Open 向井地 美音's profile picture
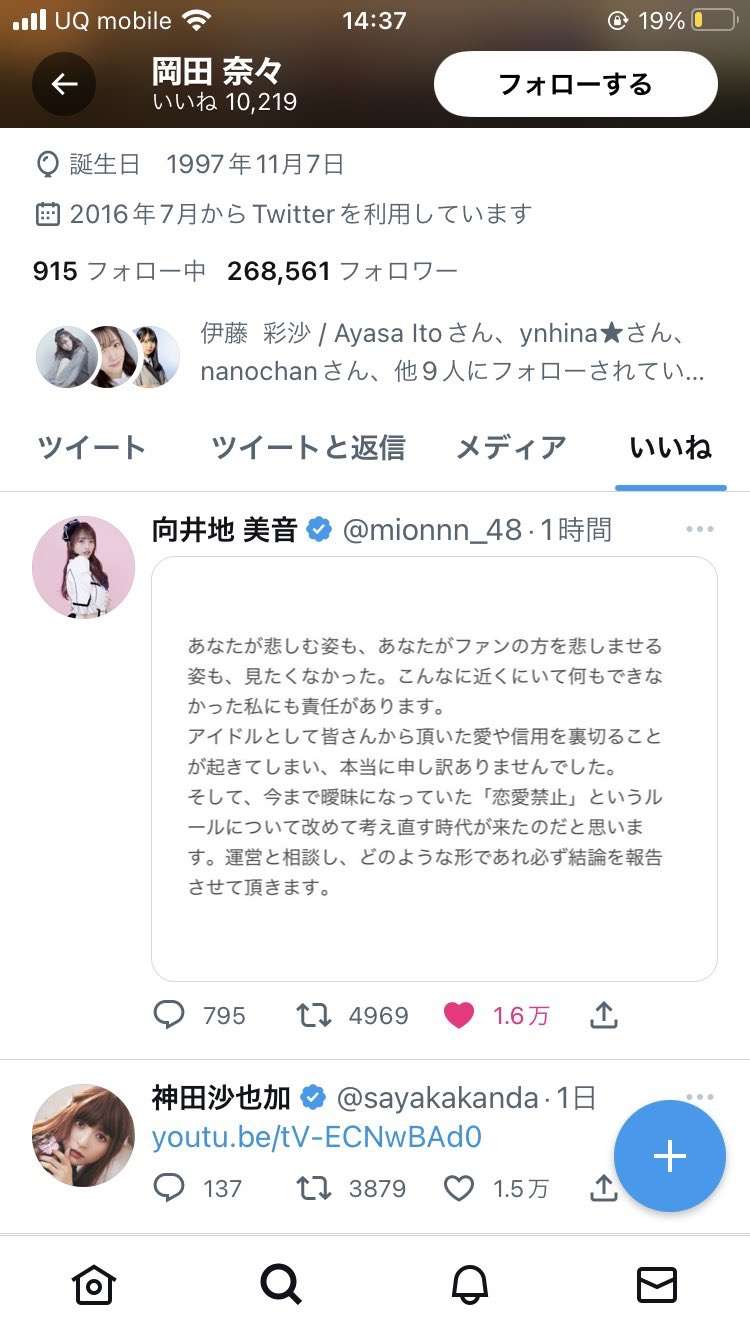This screenshot has height=1334, width=750. coord(84,566)
